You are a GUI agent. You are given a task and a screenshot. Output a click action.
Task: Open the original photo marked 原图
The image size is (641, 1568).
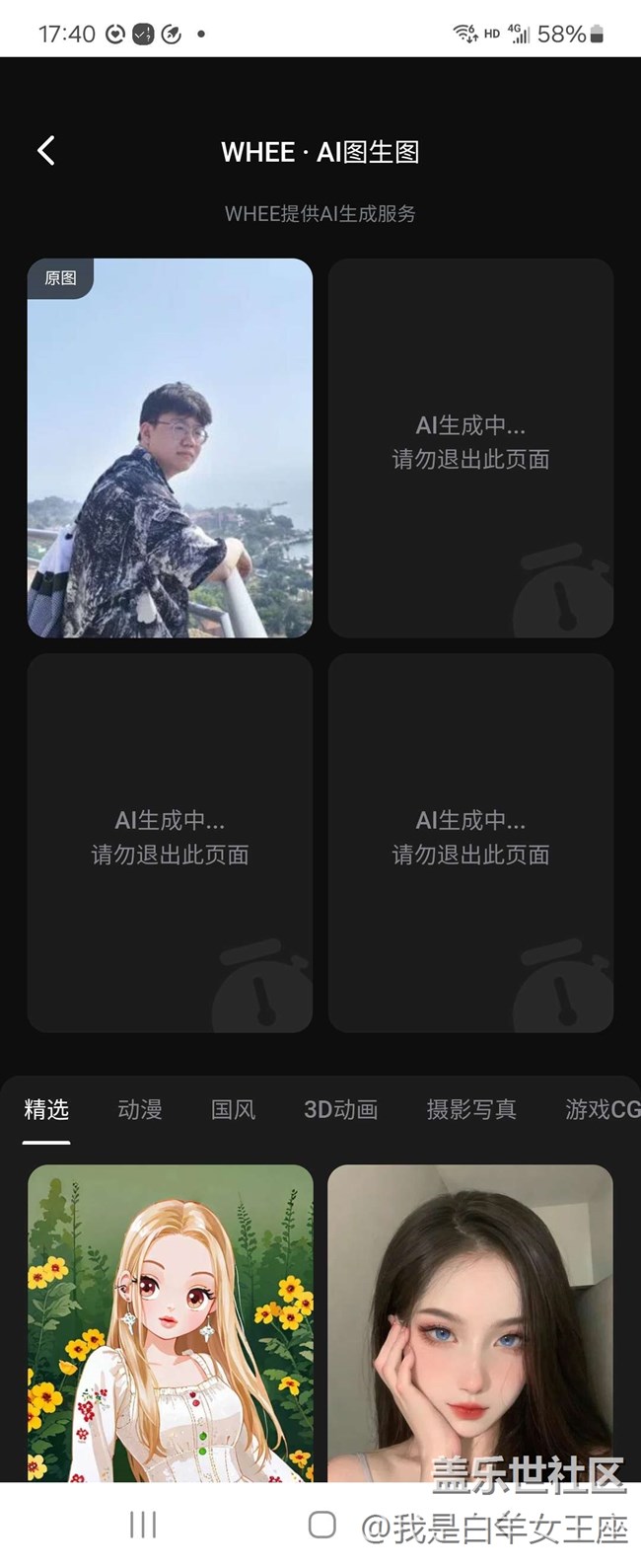click(170, 449)
